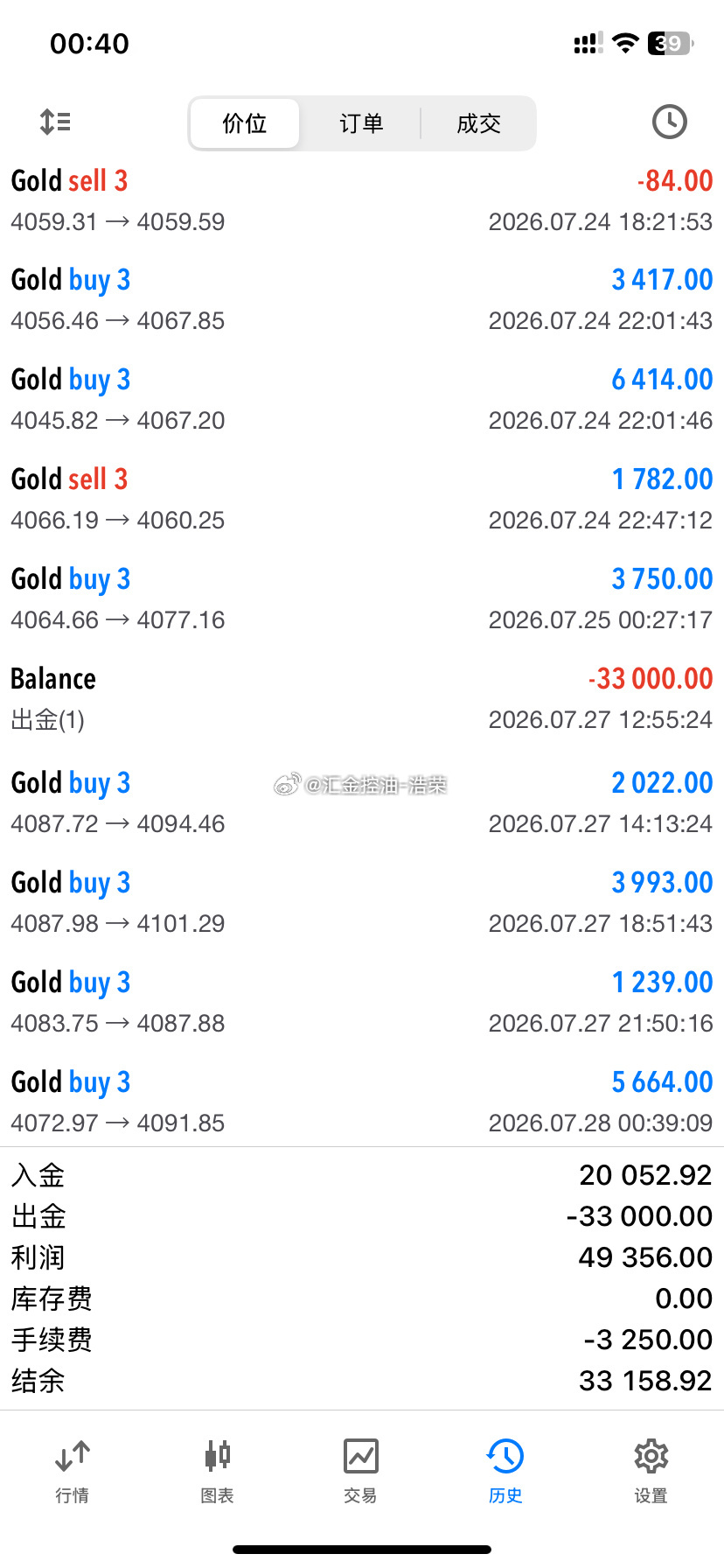Viewport: 724px width, 1568px height.
Task: Open the Gold buy trade with 2 022.00 profit
Action: click(362, 802)
